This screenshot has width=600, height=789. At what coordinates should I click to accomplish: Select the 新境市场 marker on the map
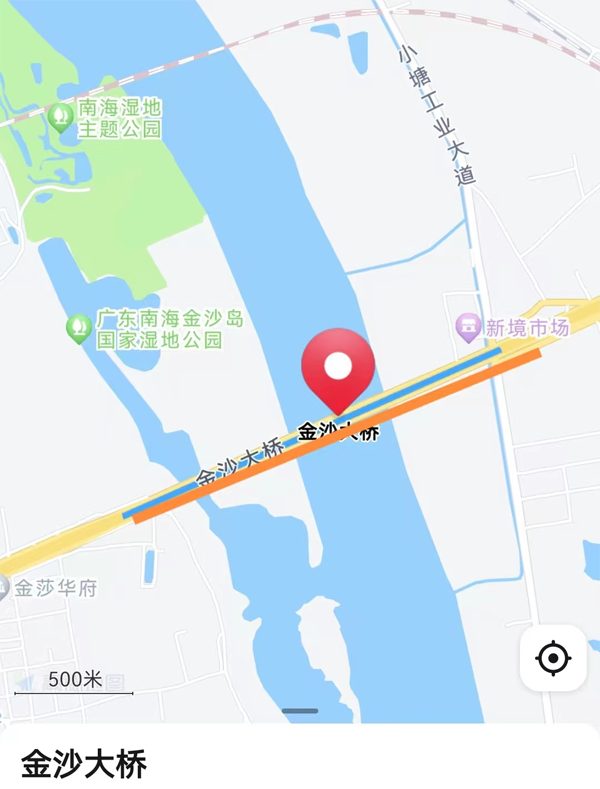pyautogui.click(x=467, y=326)
